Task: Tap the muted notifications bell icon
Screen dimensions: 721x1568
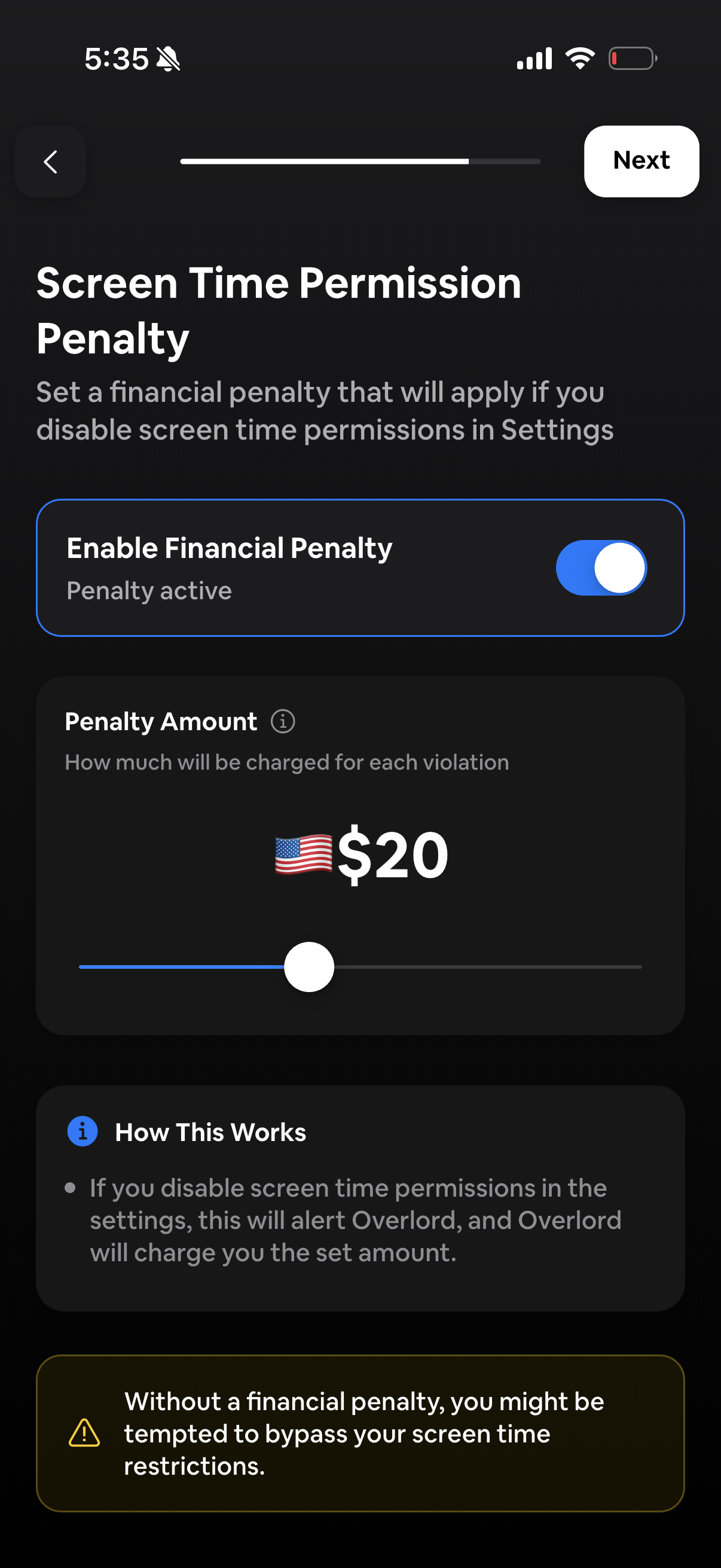Action: click(168, 57)
